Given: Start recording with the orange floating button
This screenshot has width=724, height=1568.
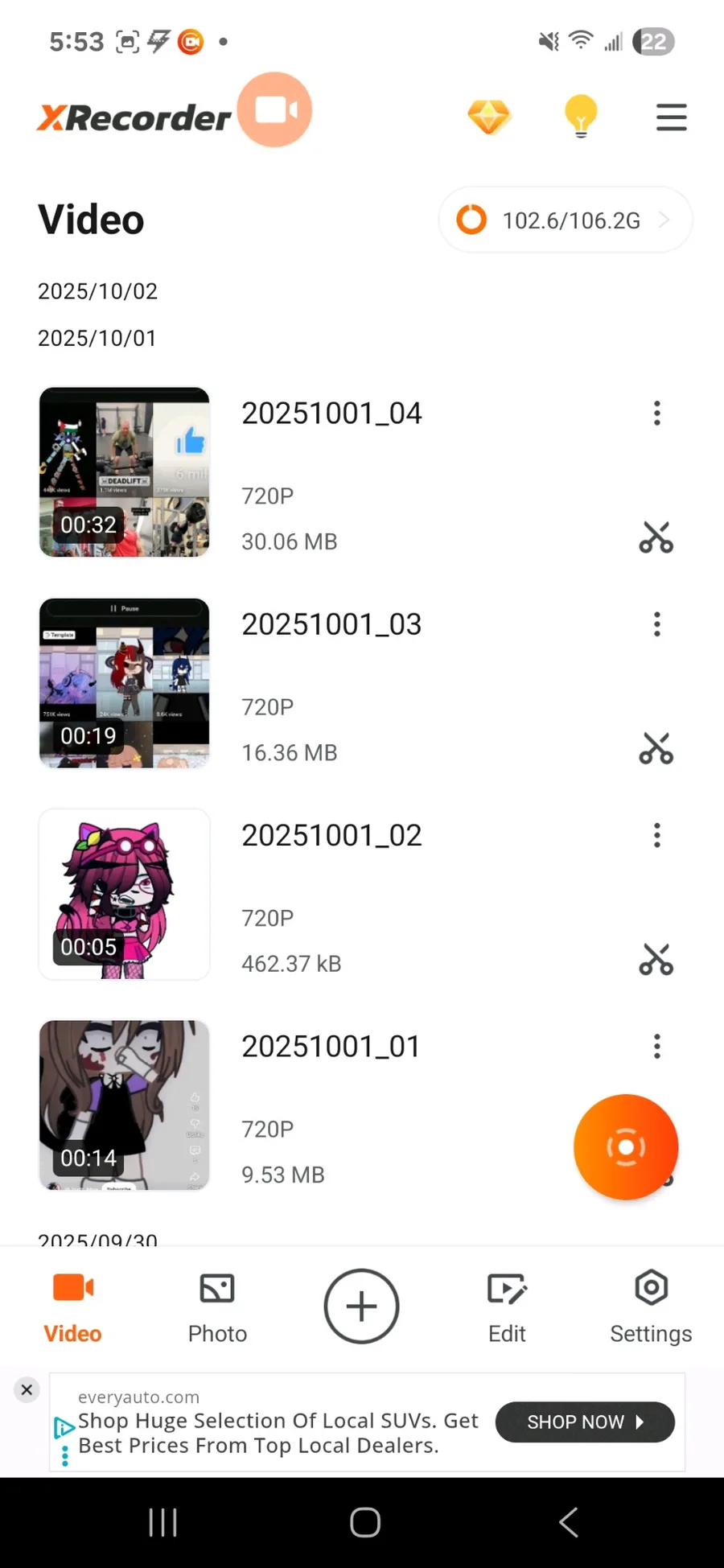Looking at the screenshot, I should point(626,1146).
